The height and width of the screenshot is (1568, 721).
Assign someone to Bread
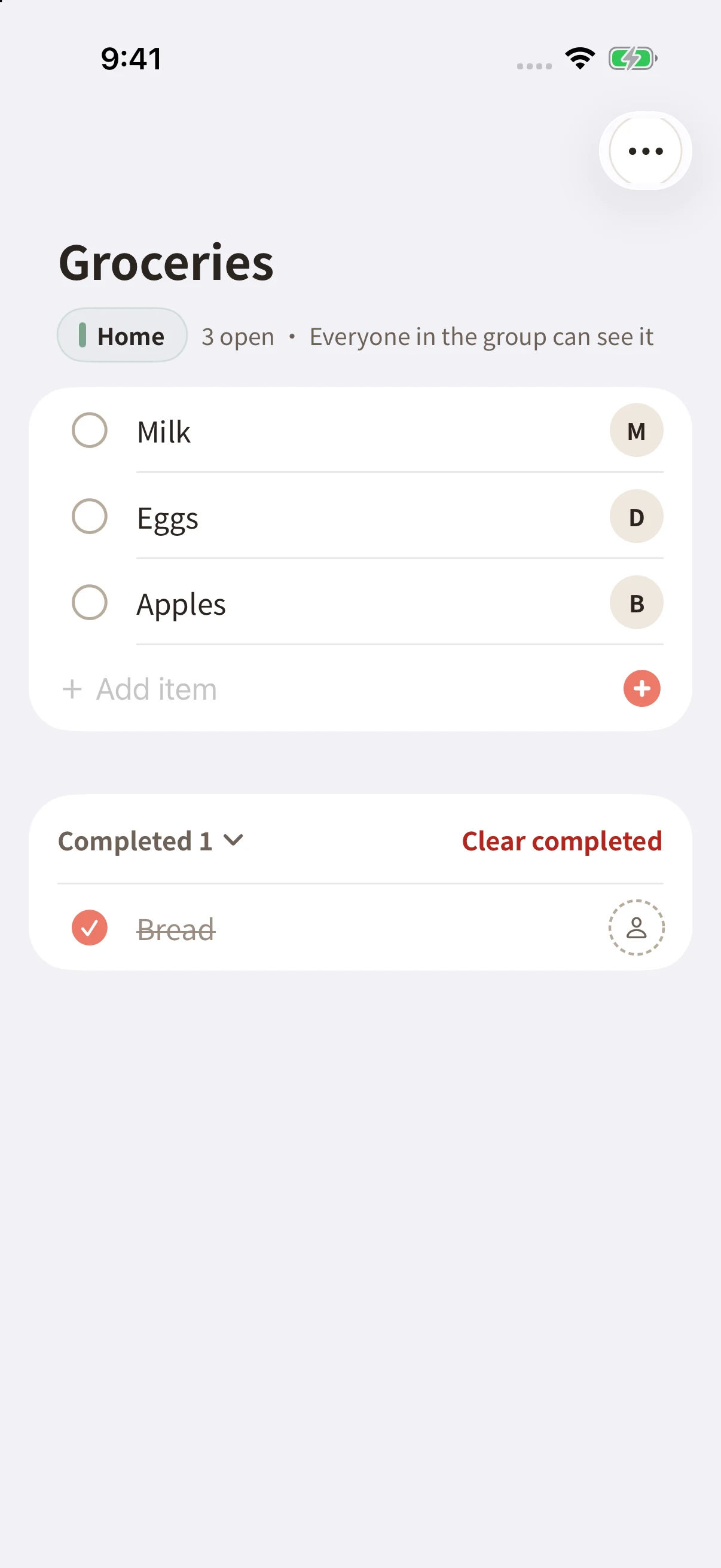637,928
